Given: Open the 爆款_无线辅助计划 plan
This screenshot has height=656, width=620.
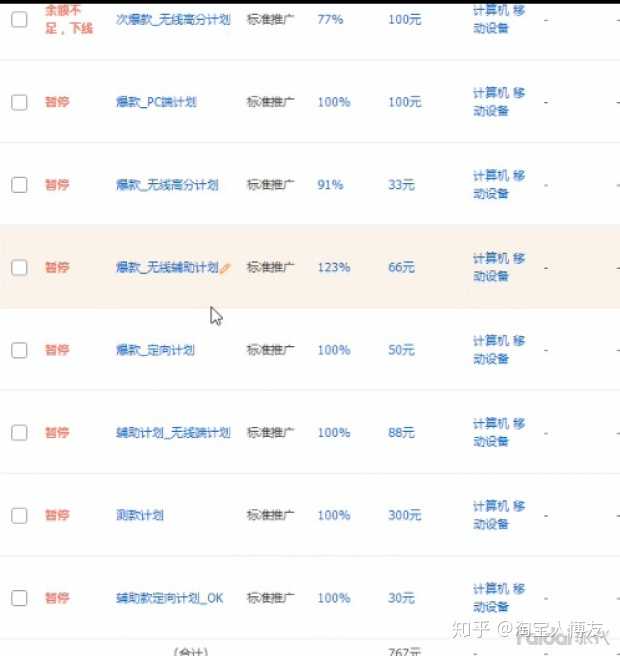Looking at the screenshot, I should pos(166,267).
